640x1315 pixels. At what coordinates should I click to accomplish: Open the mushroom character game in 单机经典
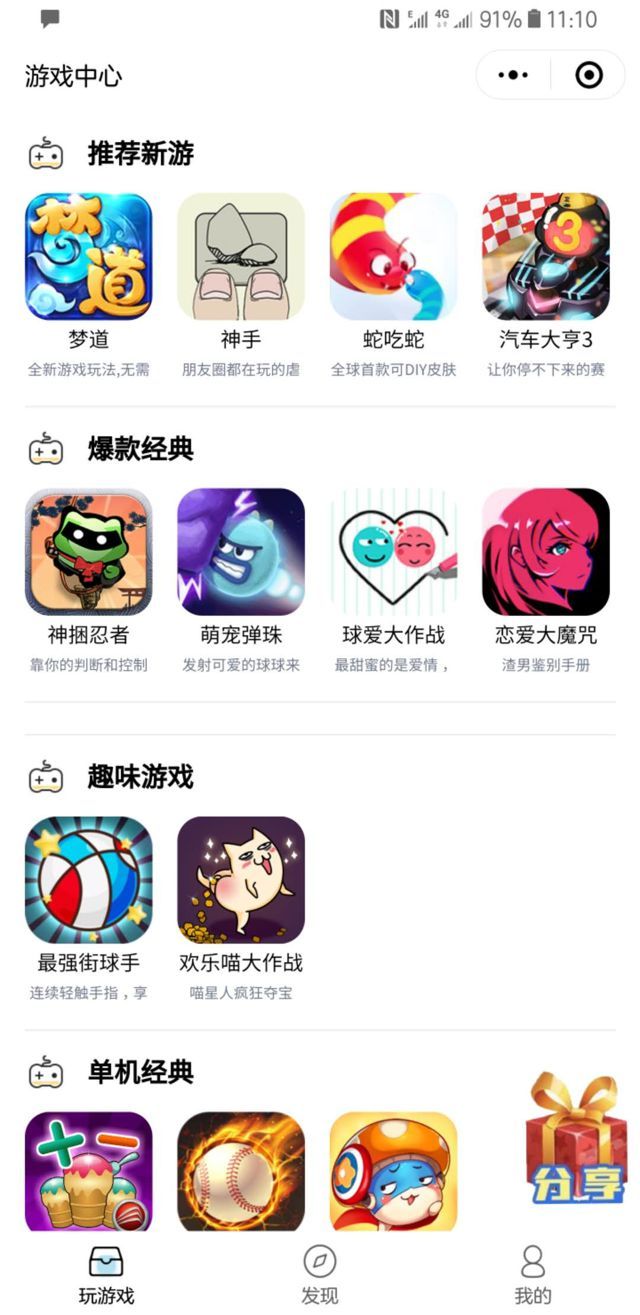pyautogui.click(x=393, y=1172)
